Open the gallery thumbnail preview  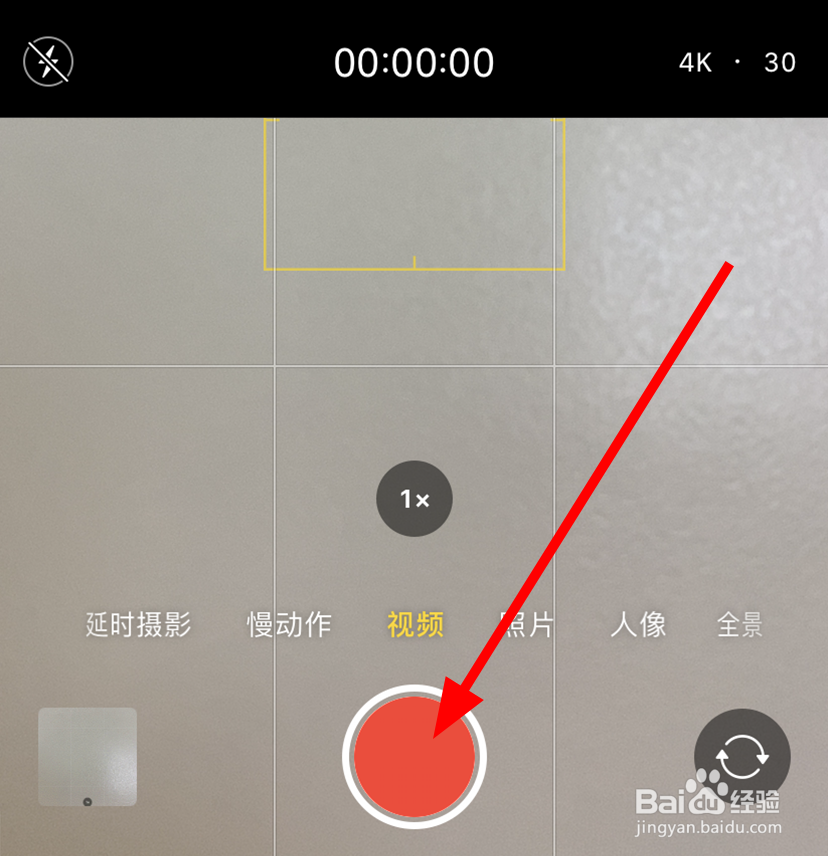(88, 757)
